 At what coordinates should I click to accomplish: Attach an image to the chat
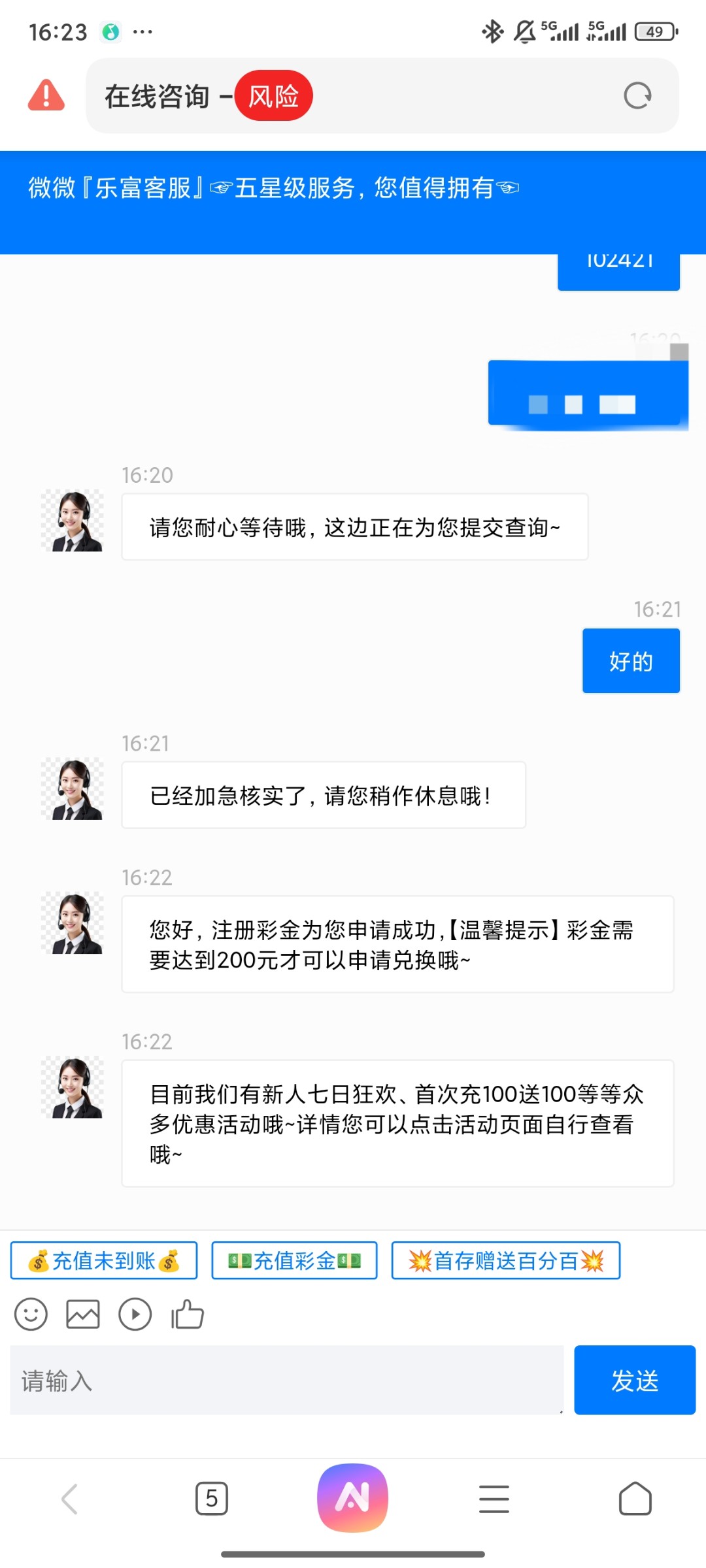[83, 1315]
